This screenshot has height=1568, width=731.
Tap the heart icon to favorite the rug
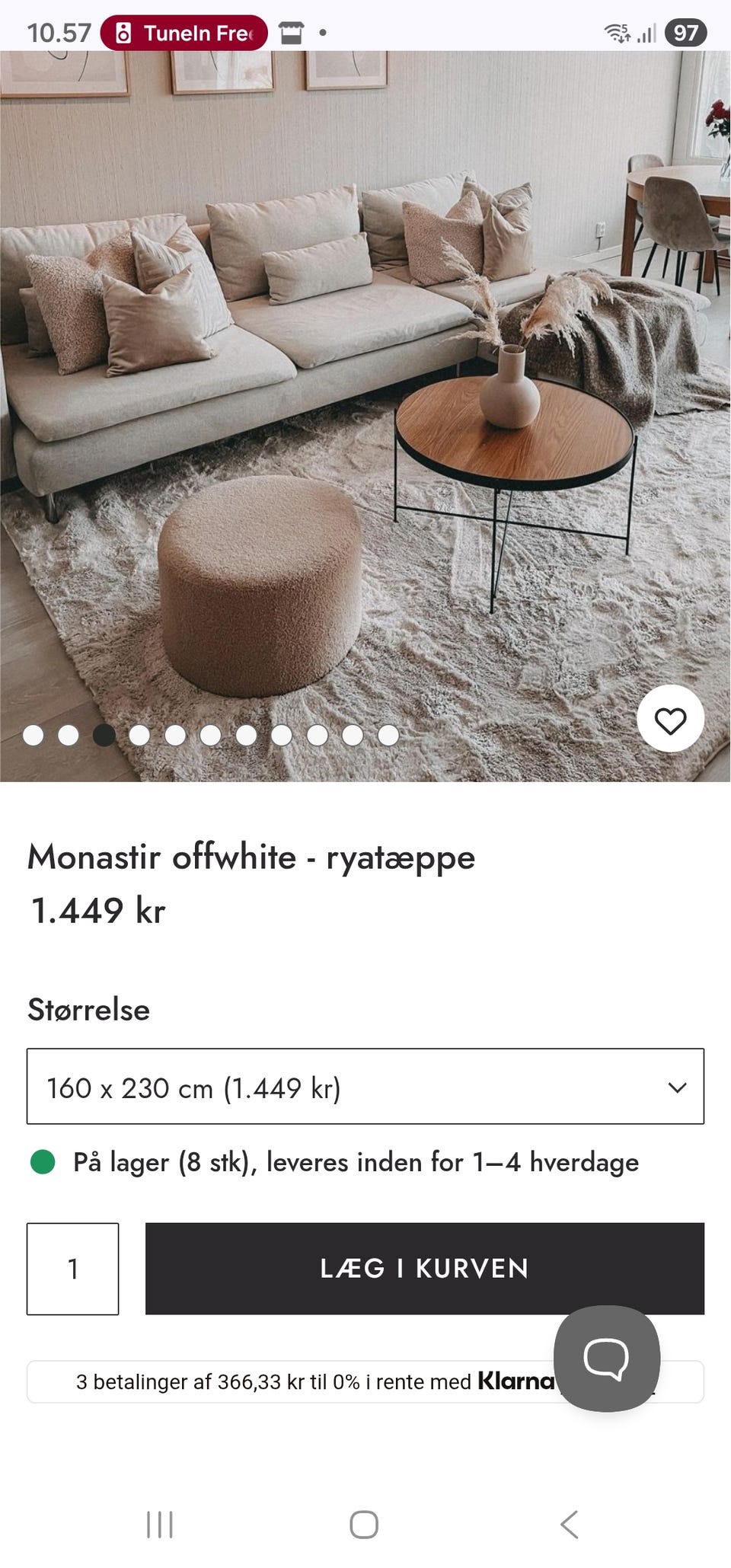(670, 718)
